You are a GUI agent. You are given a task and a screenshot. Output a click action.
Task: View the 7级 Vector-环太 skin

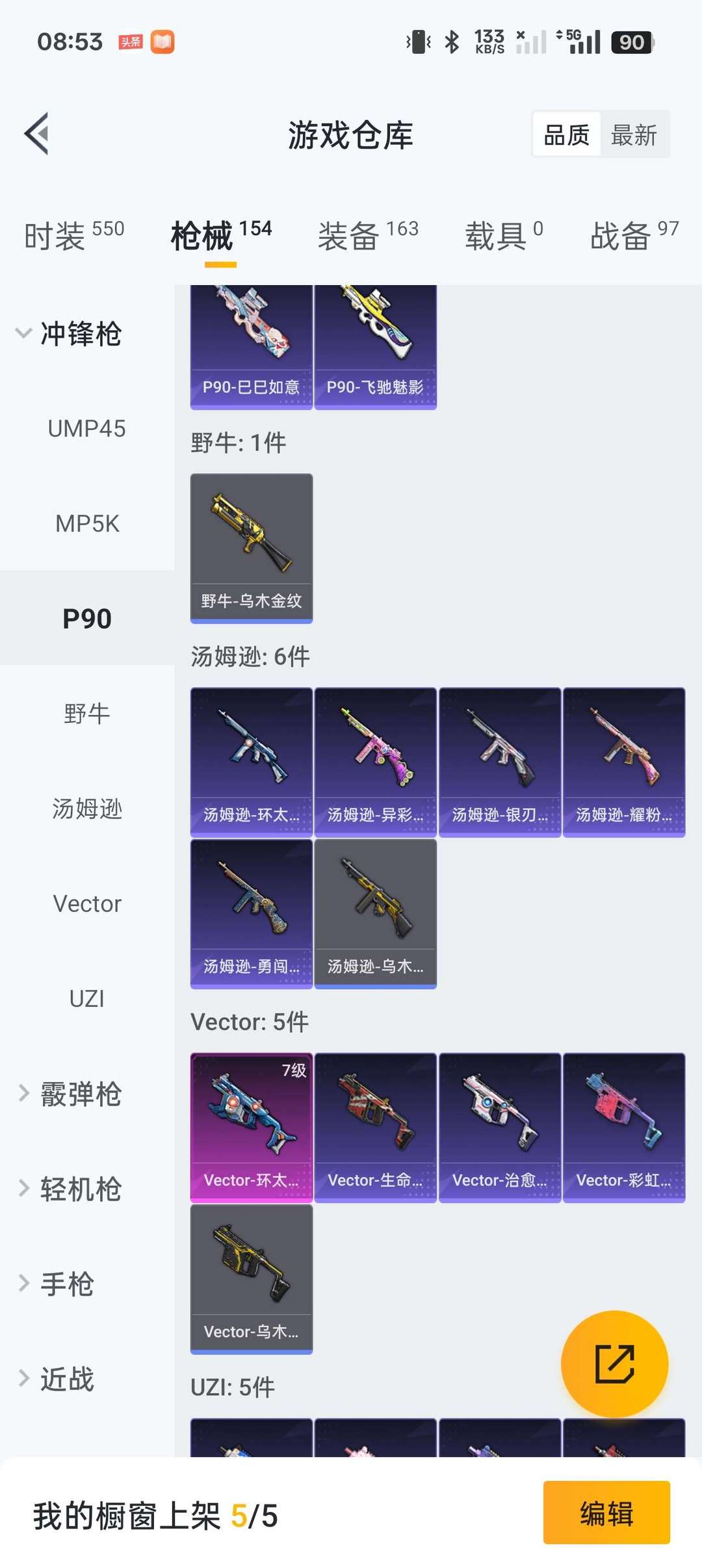251,1127
